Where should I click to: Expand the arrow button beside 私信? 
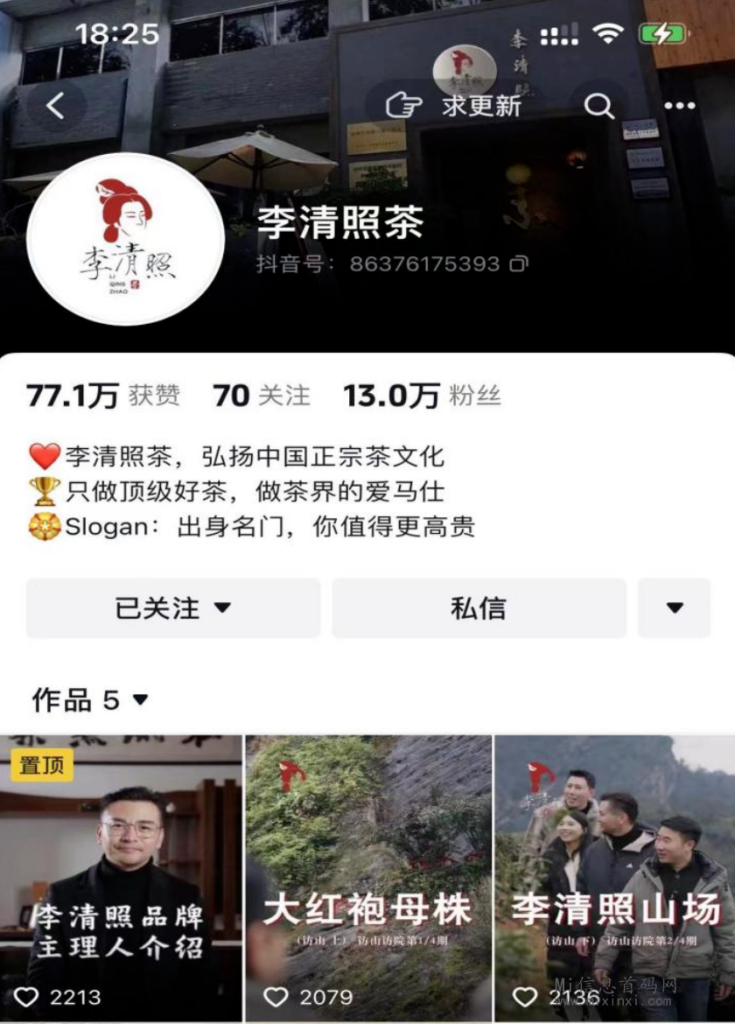pyautogui.click(x=674, y=608)
